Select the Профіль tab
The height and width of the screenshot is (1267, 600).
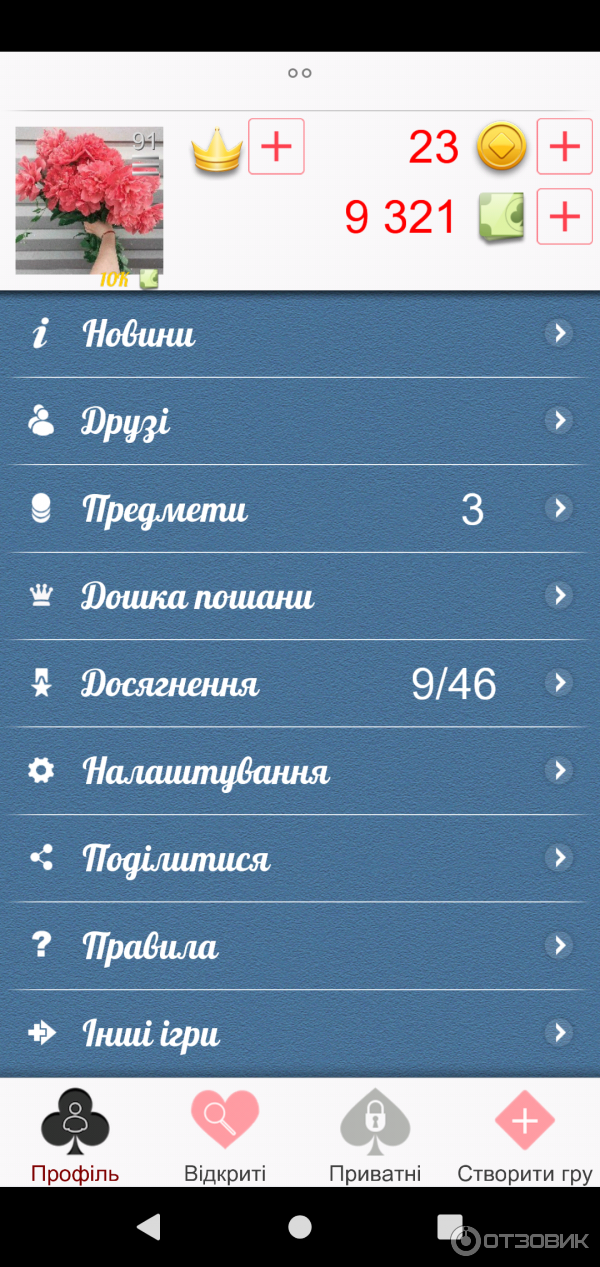coord(75,1135)
